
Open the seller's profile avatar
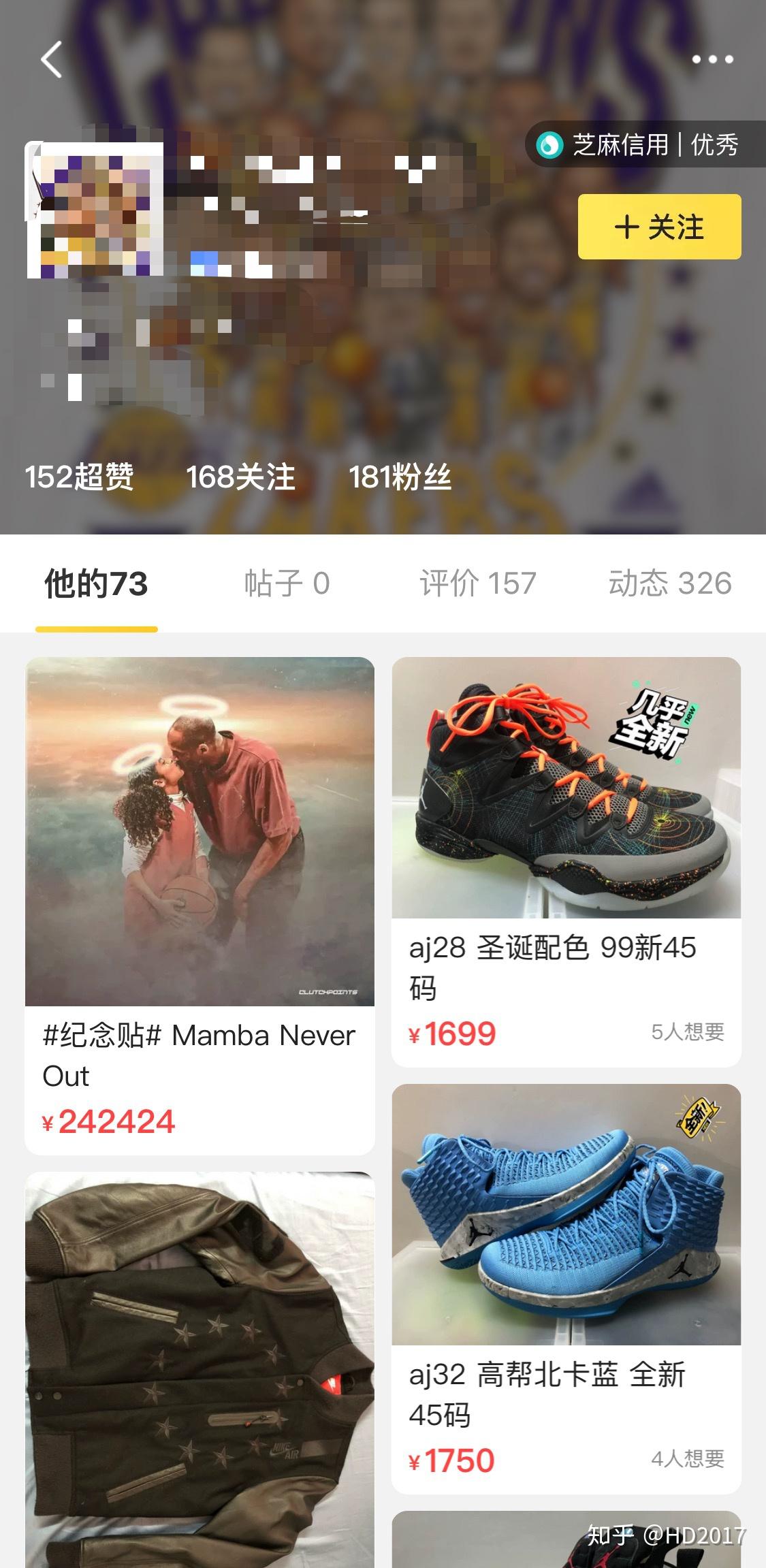pos(94,210)
